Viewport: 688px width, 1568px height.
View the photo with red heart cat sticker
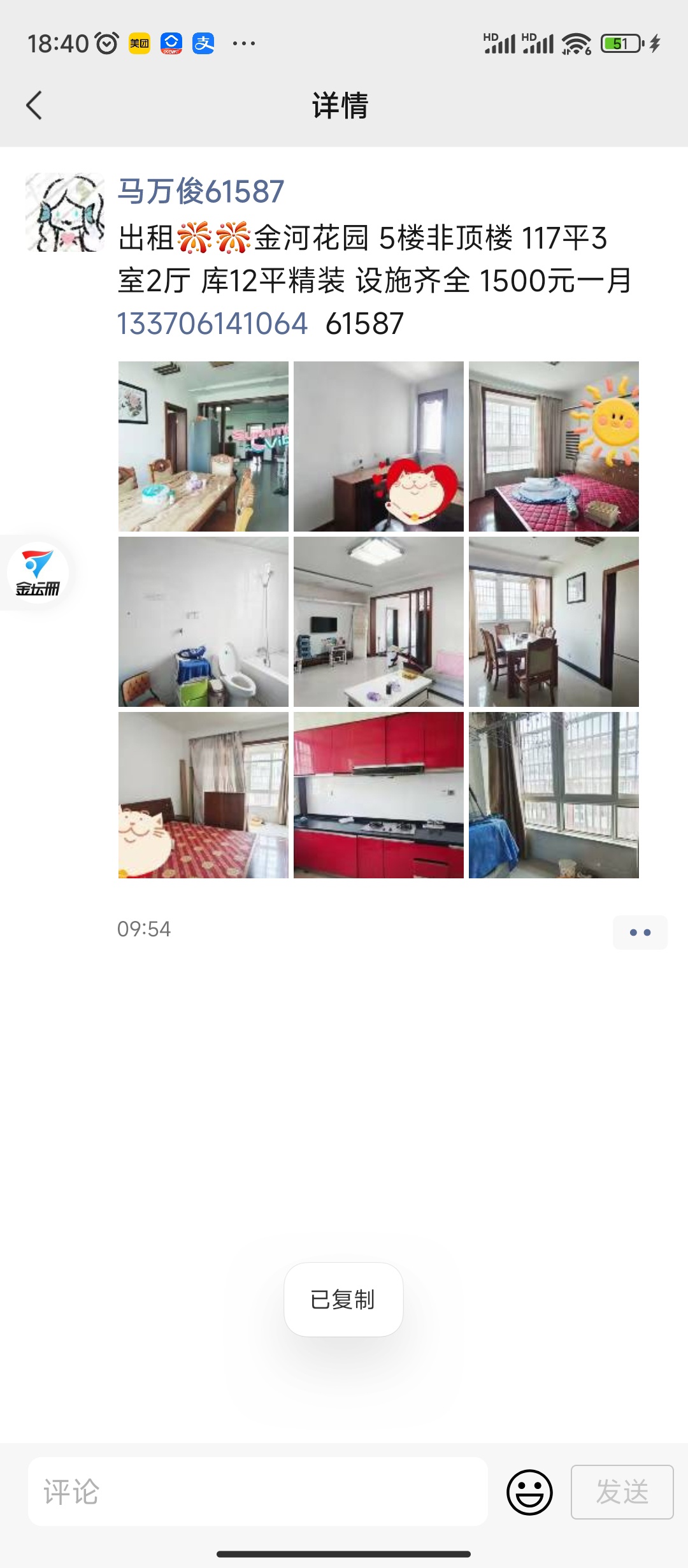click(378, 446)
